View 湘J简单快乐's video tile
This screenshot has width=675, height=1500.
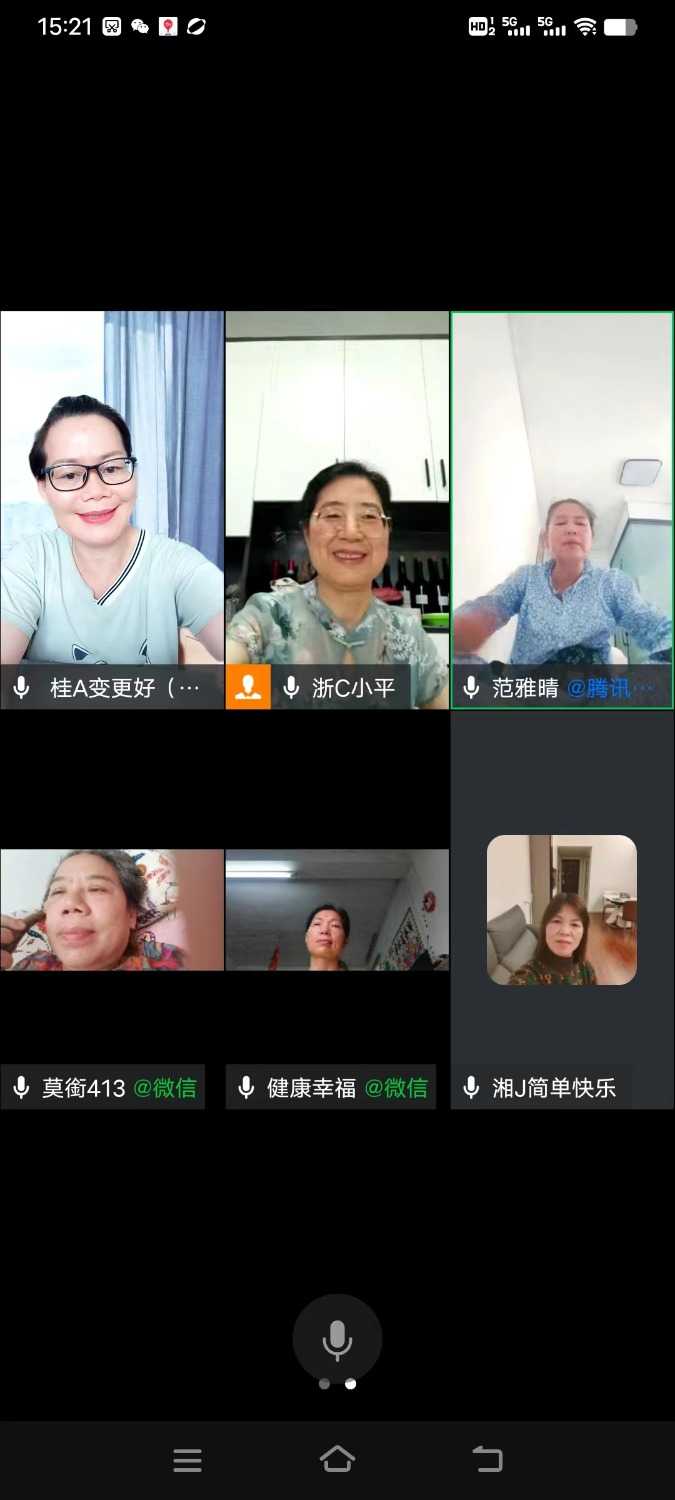pyautogui.click(x=562, y=910)
